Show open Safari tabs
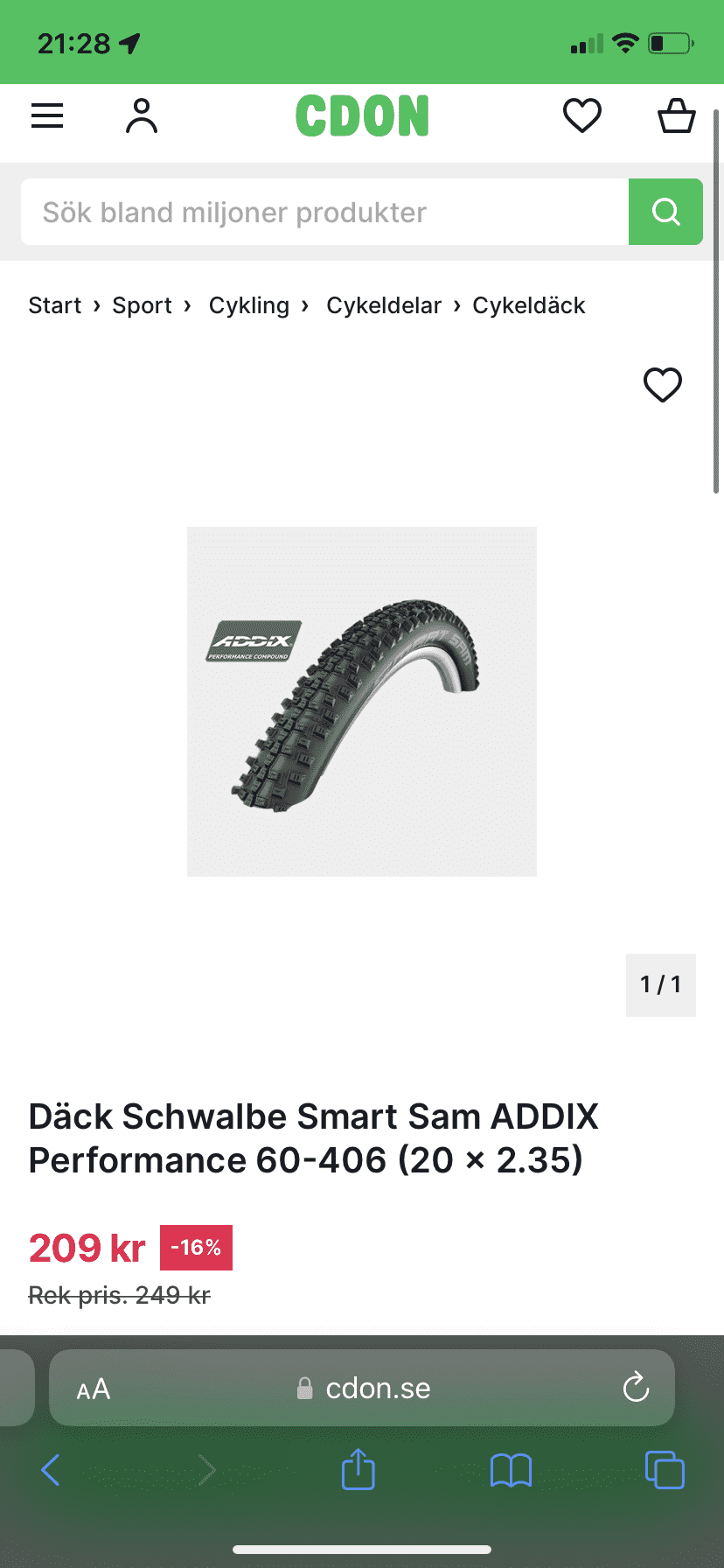This screenshot has height=1568, width=724. pyautogui.click(x=665, y=1470)
